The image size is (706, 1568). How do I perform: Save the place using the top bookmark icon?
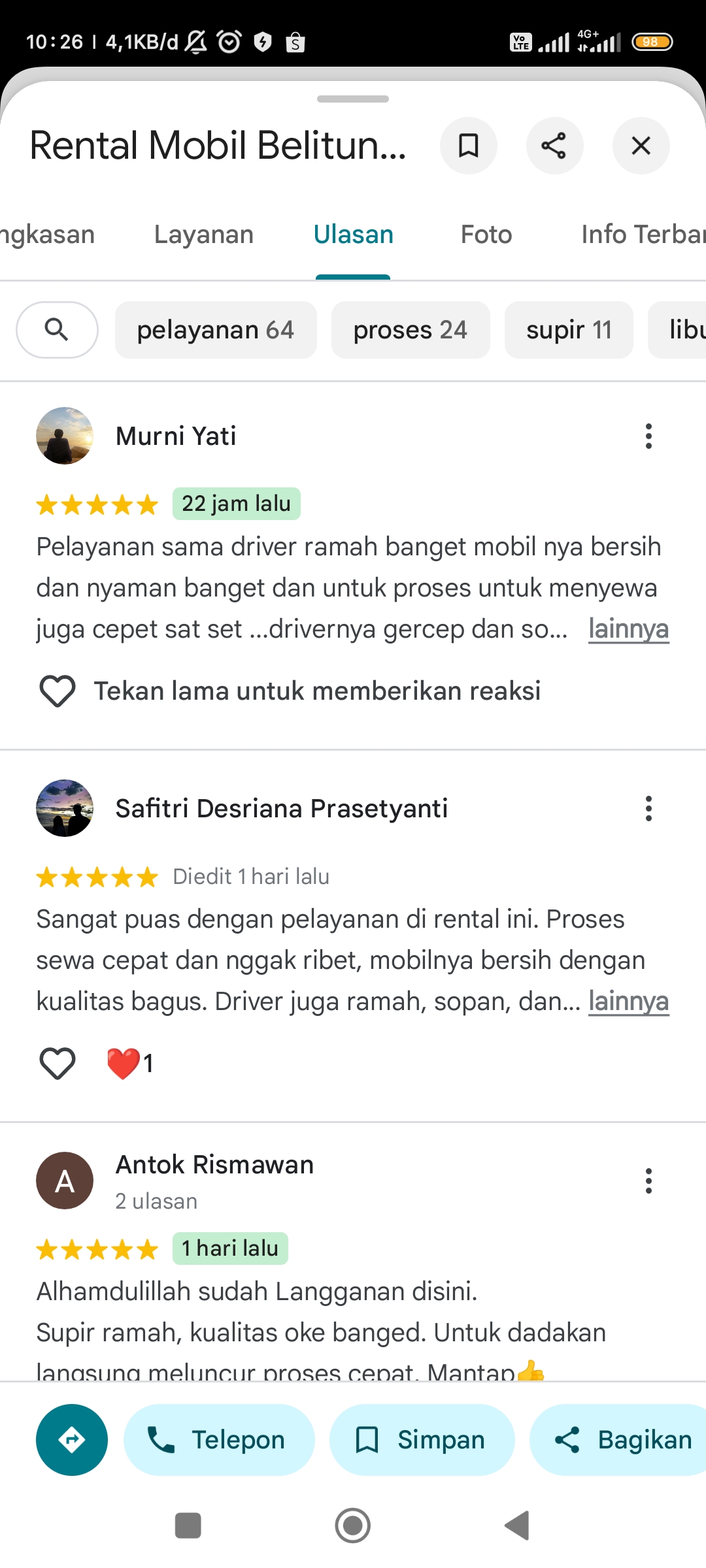coord(468,146)
